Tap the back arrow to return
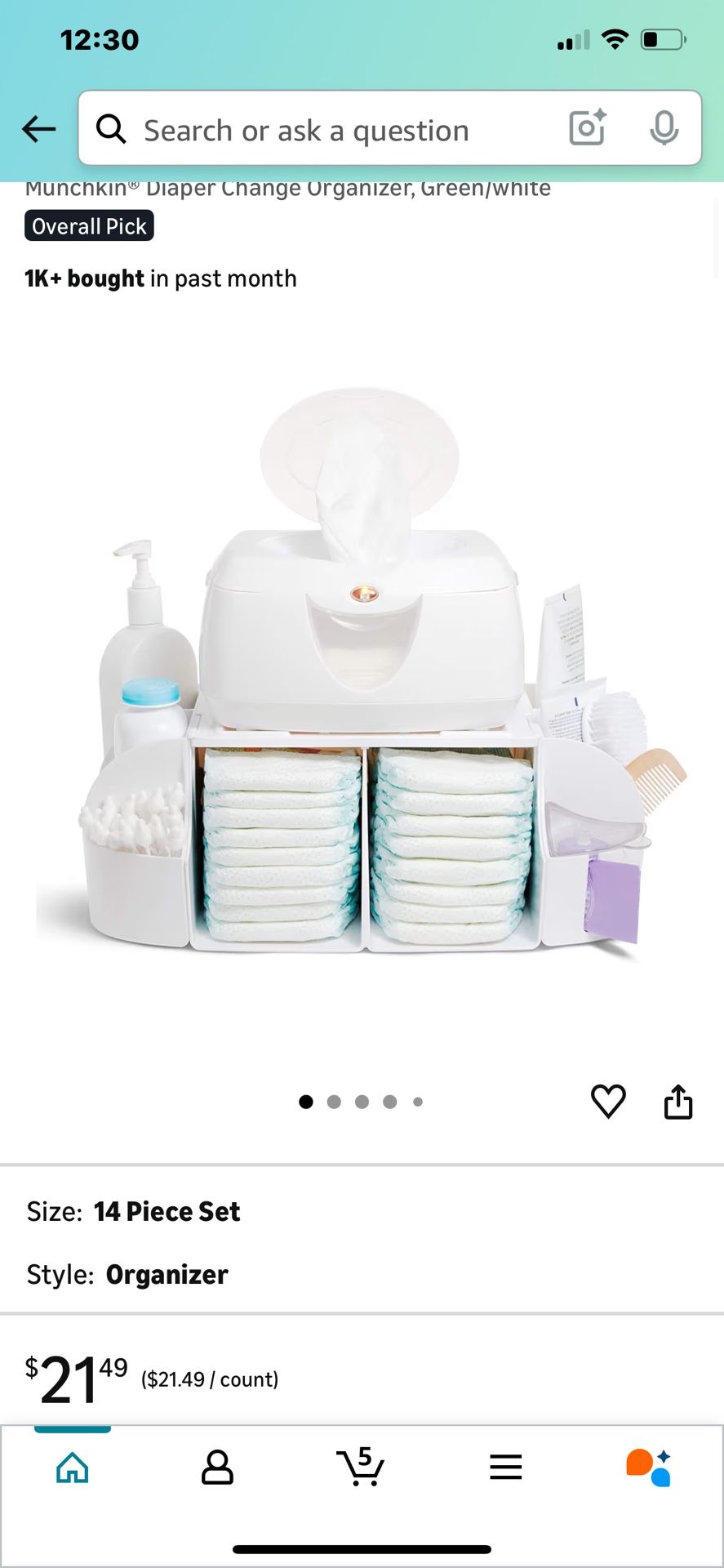724x1568 pixels. (38, 129)
